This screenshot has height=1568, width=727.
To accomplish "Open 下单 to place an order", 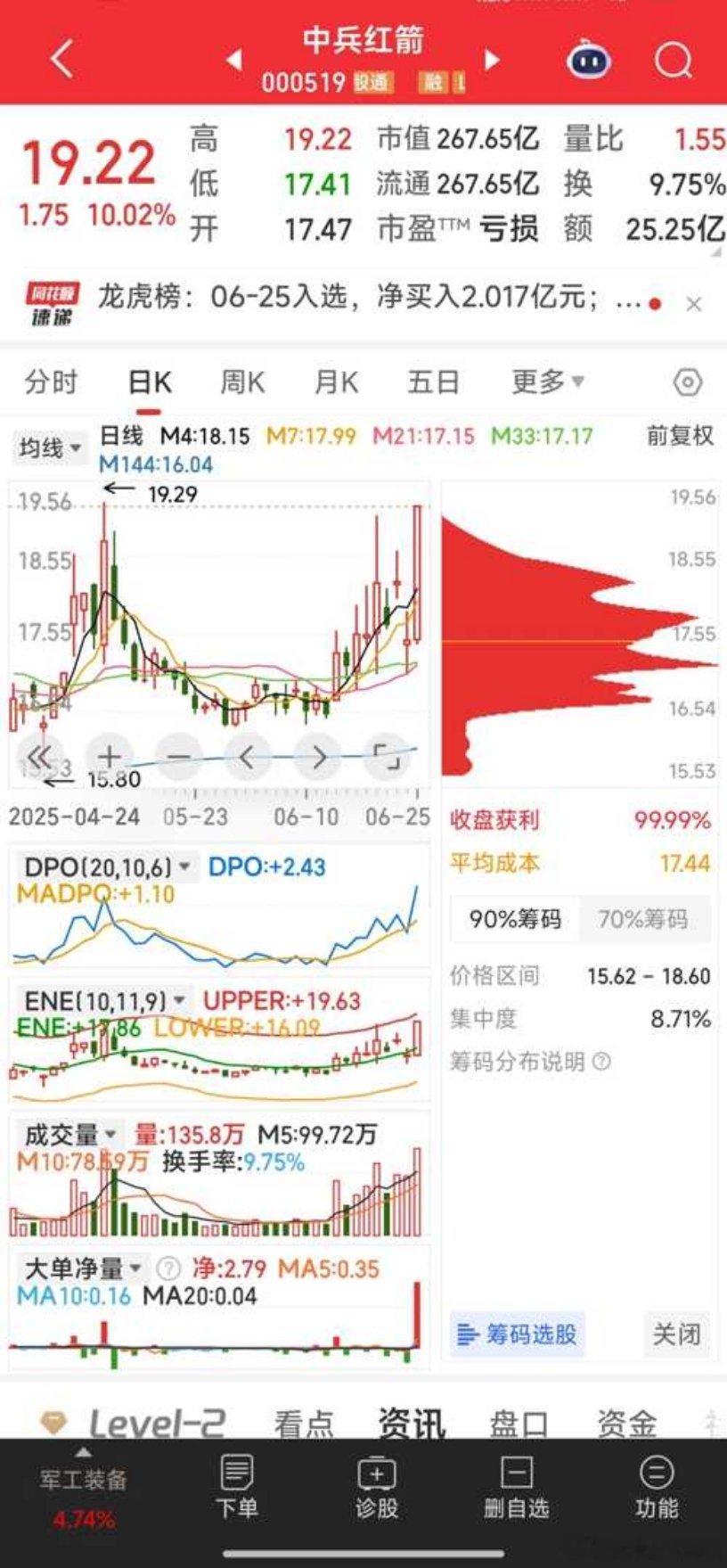I will (x=236, y=1488).
